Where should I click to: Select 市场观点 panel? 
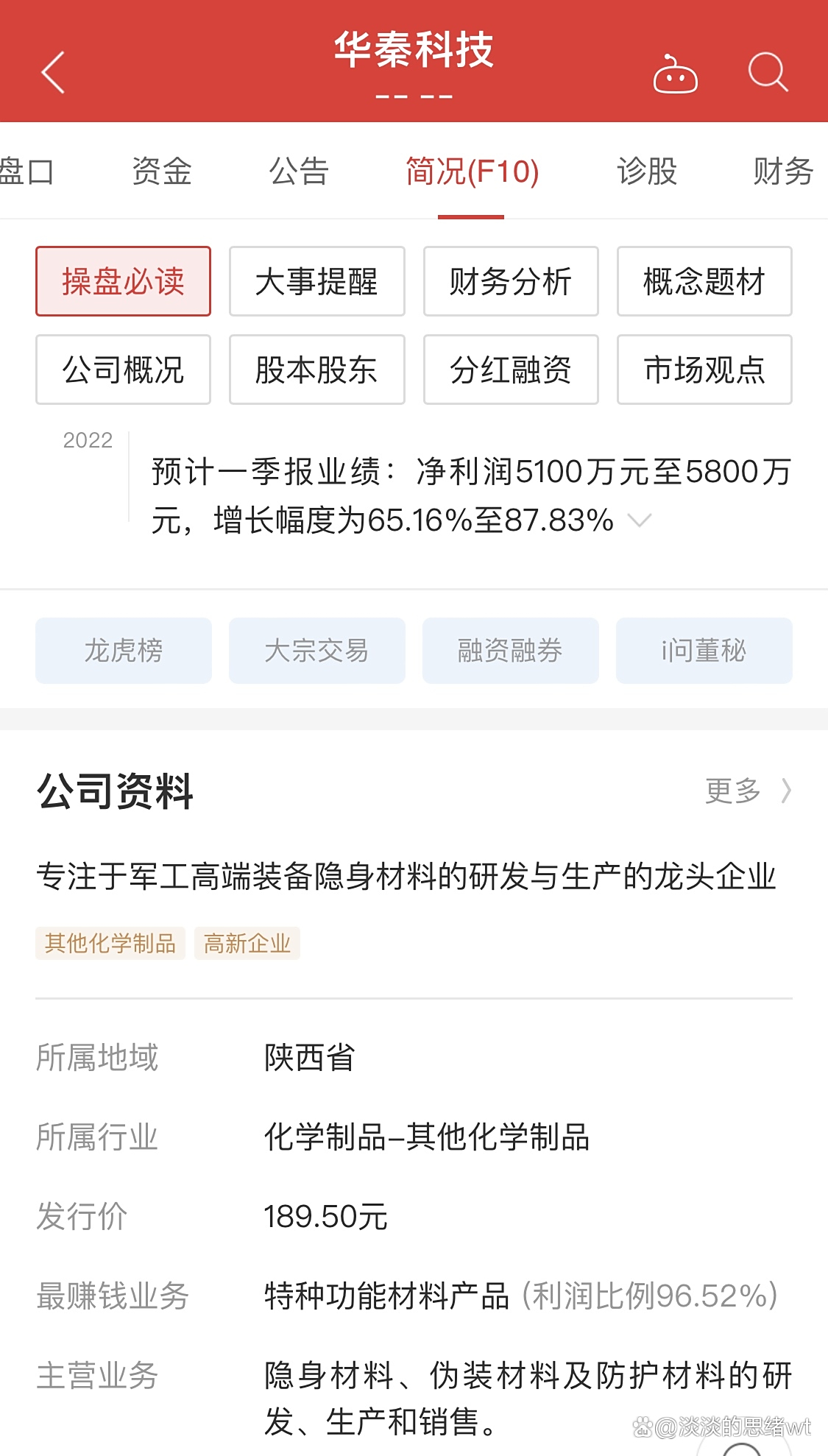pos(704,370)
